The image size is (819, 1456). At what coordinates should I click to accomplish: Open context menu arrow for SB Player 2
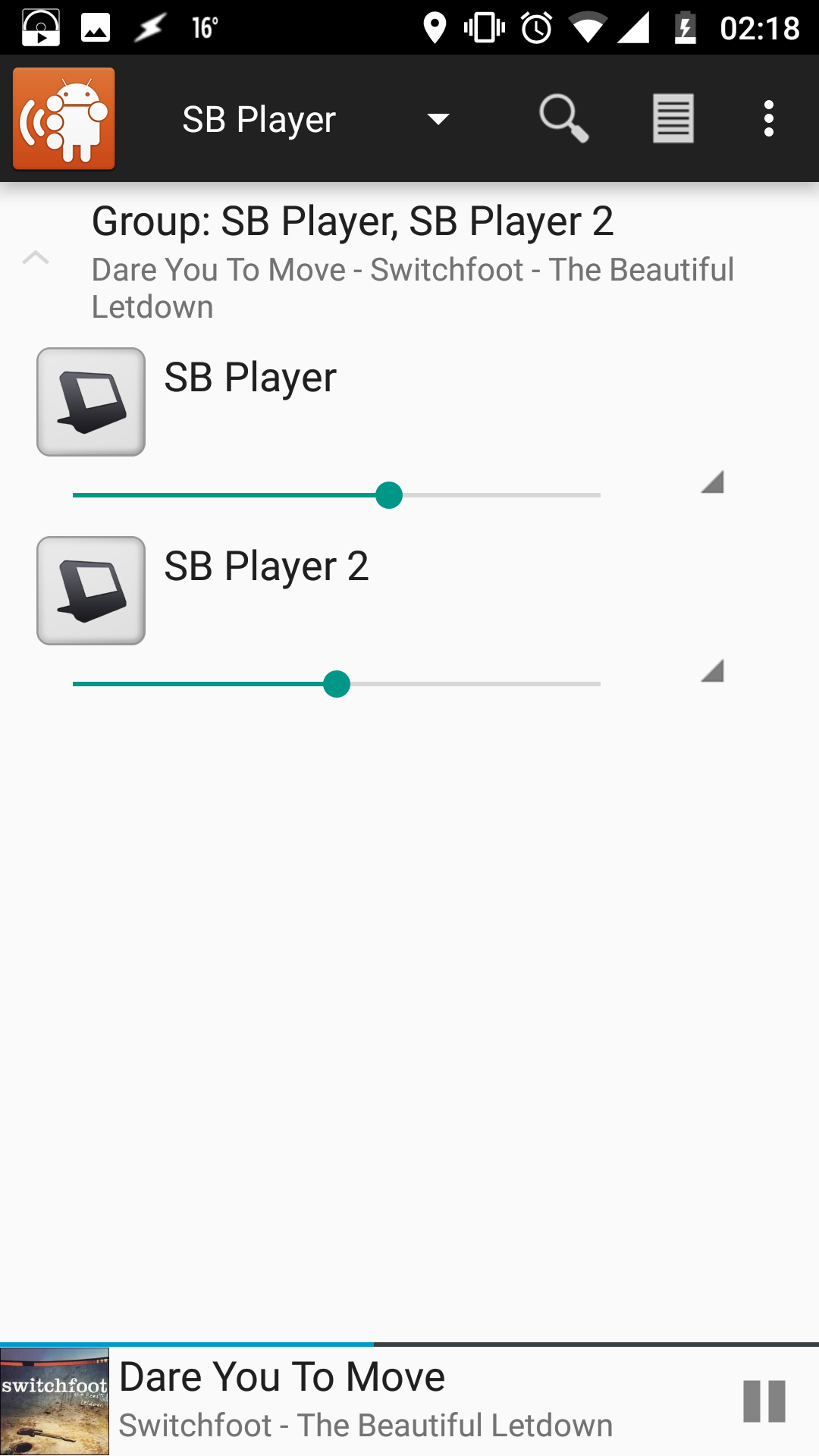[711, 671]
